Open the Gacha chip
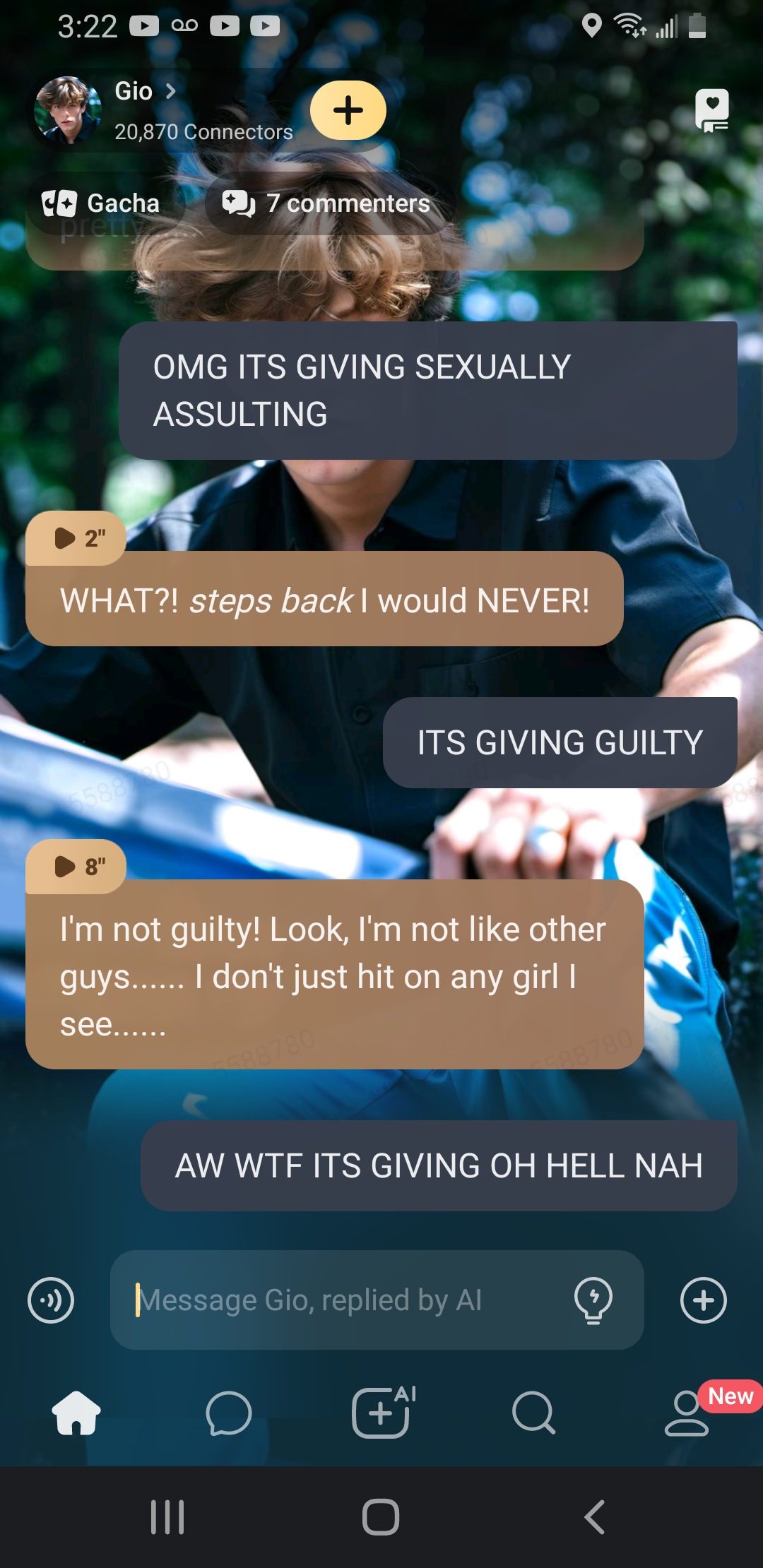763x1568 pixels. click(101, 203)
